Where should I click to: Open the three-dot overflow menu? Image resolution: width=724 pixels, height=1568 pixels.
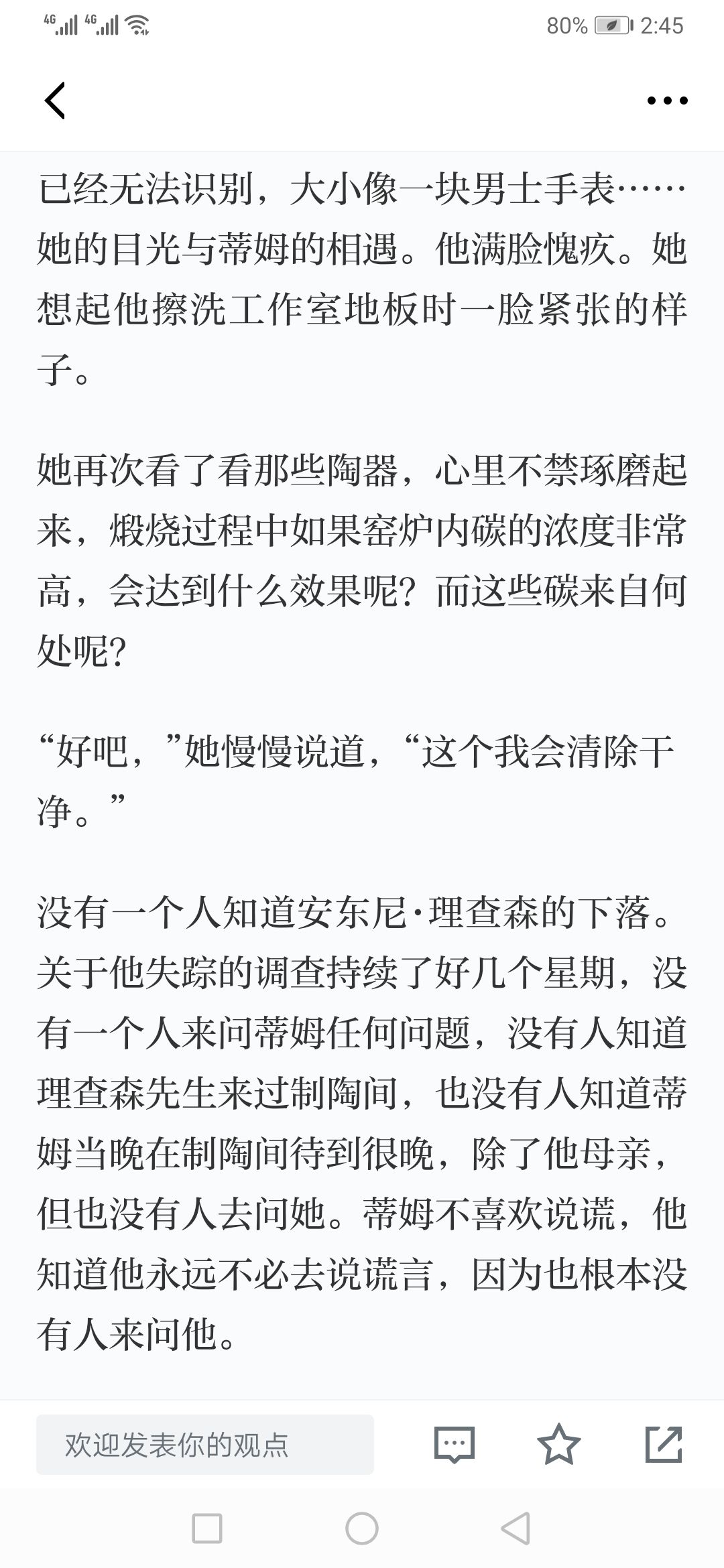[667, 101]
